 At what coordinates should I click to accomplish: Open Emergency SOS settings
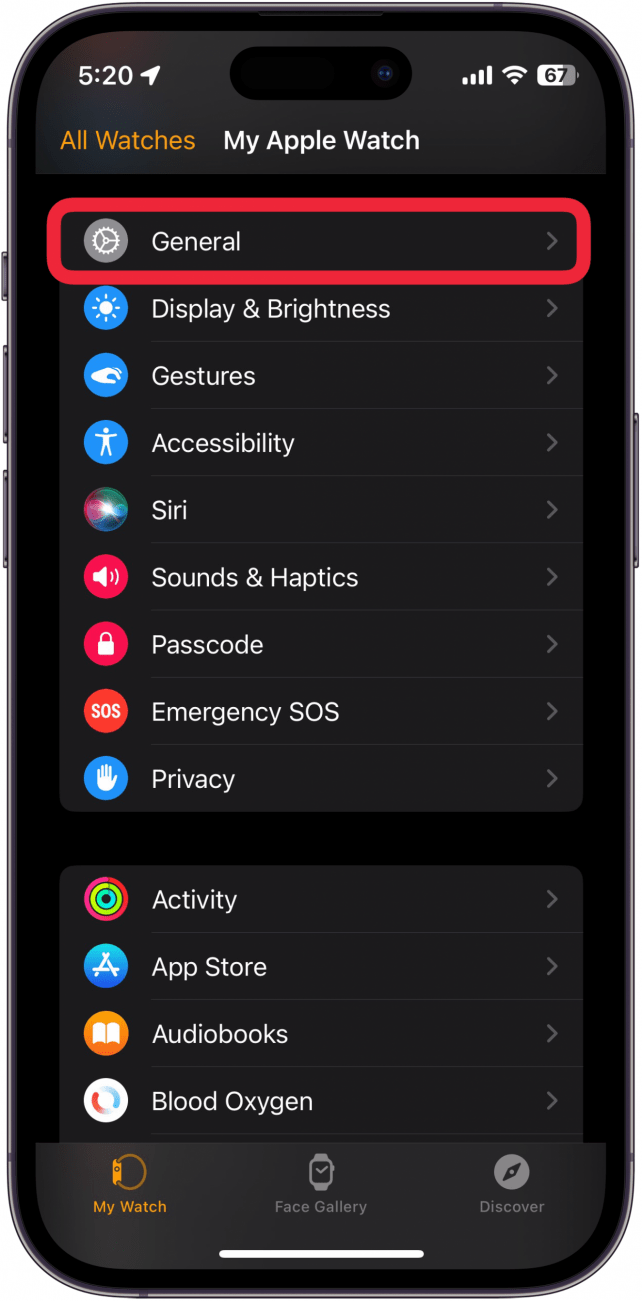coord(320,712)
